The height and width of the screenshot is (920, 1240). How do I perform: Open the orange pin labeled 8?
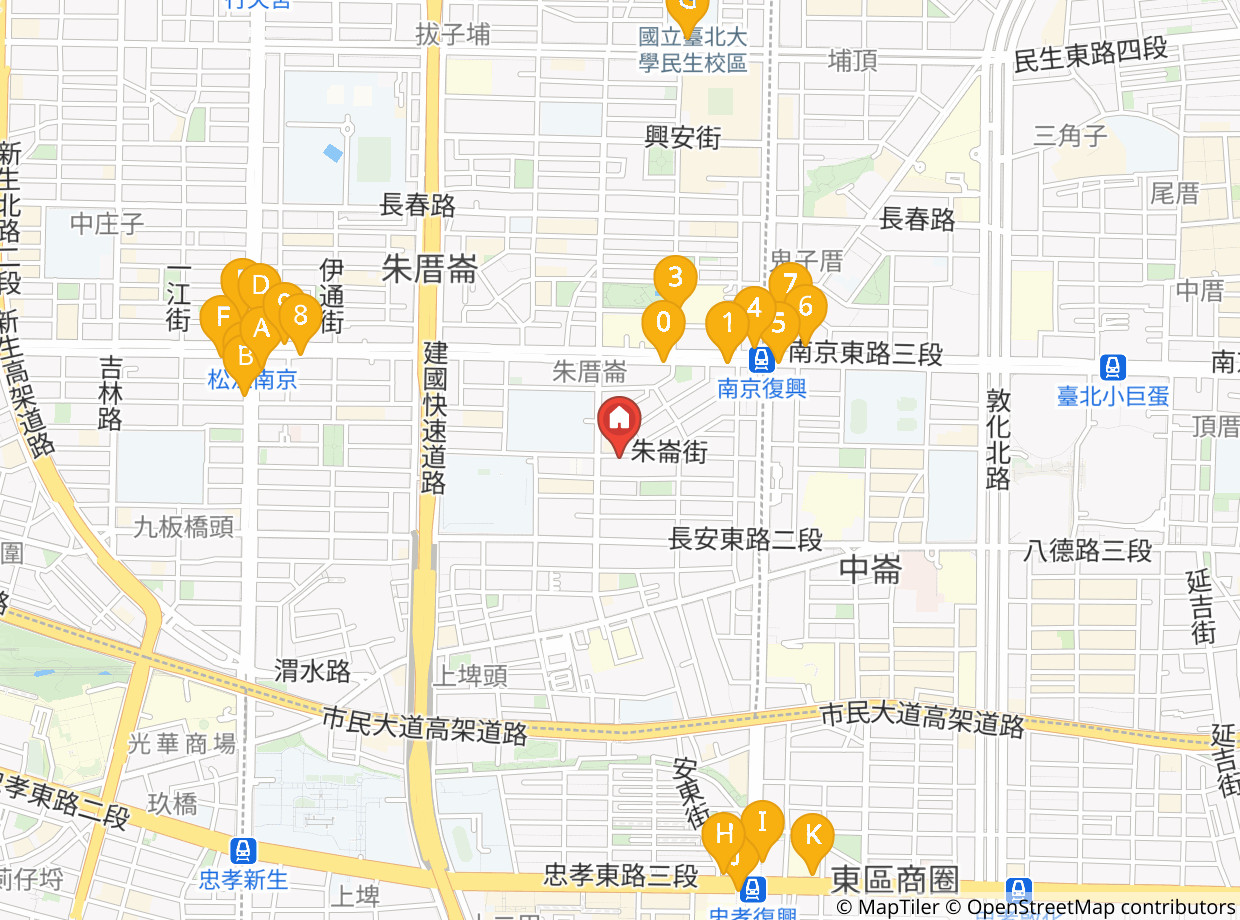tap(300, 319)
